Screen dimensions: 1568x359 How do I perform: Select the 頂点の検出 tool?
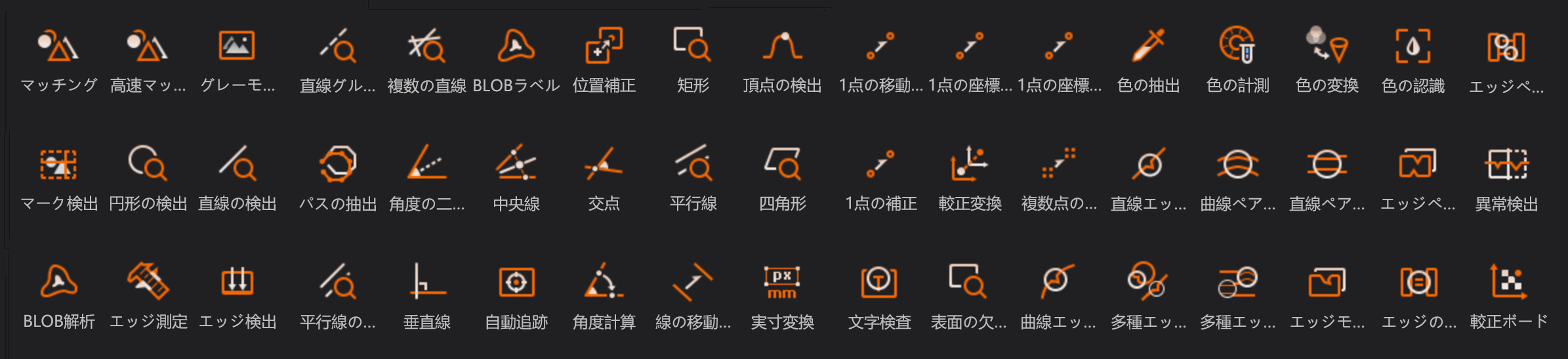(x=782, y=47)
